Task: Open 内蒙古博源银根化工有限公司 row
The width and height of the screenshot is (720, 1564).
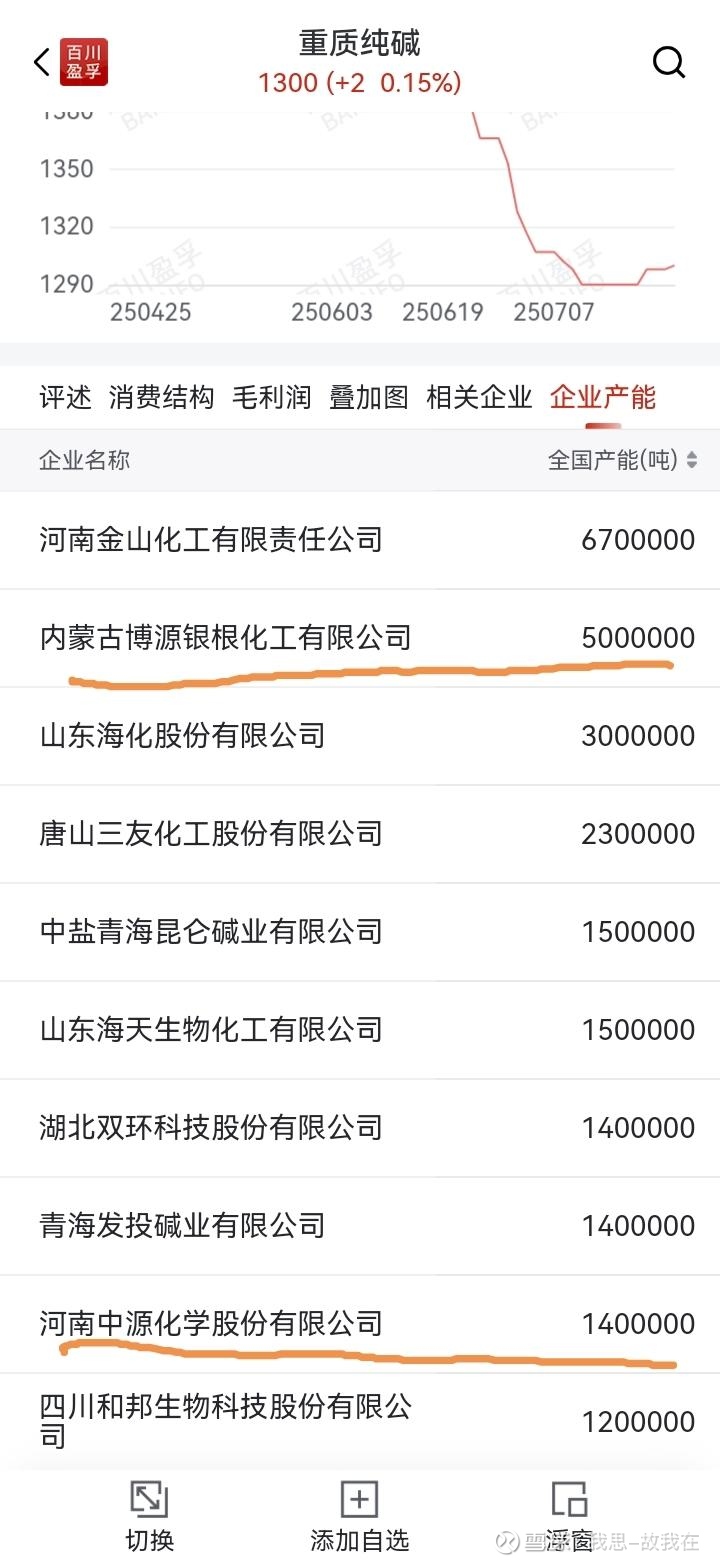Action: [x=360, y=638]
